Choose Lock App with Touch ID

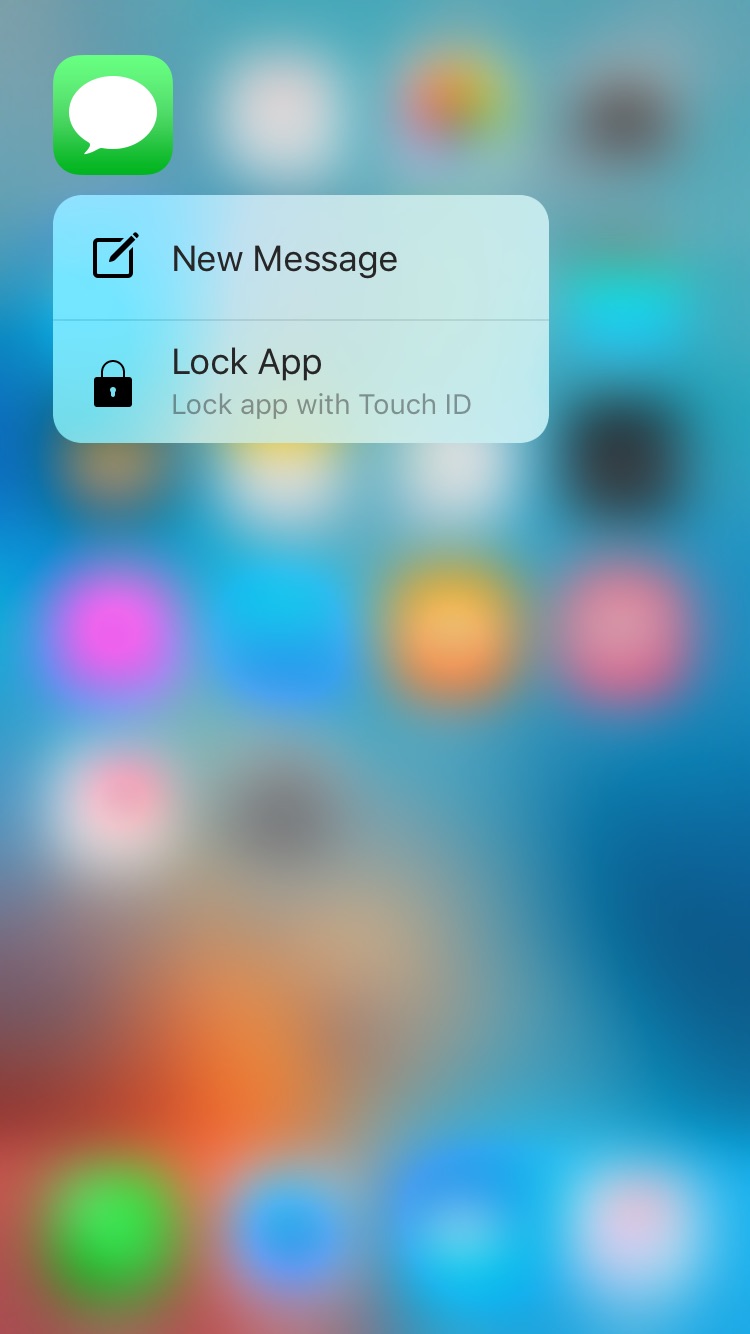coord(300,382)
